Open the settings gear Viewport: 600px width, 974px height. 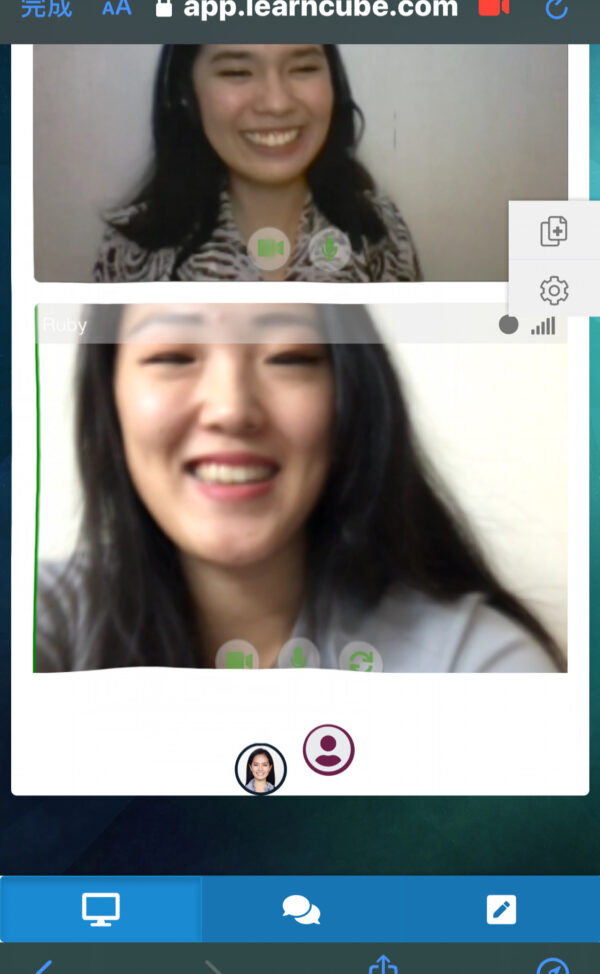pyautogui.click(x=554, y=290)
